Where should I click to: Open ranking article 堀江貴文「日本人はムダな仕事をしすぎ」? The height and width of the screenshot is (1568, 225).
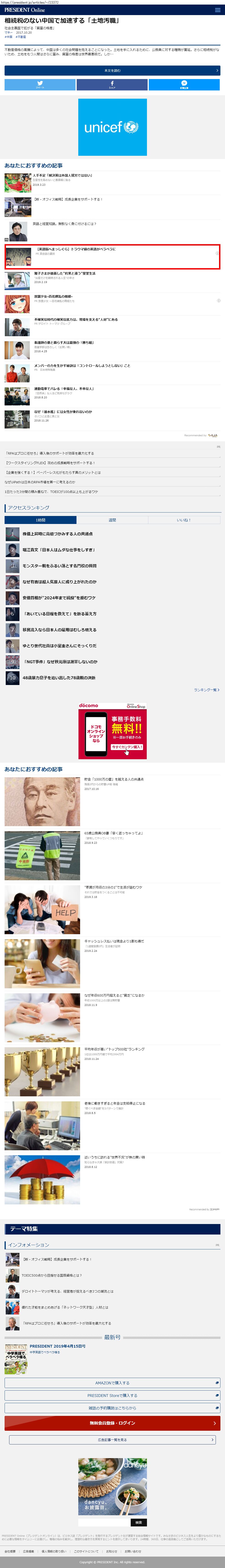(x=59, y=550)
